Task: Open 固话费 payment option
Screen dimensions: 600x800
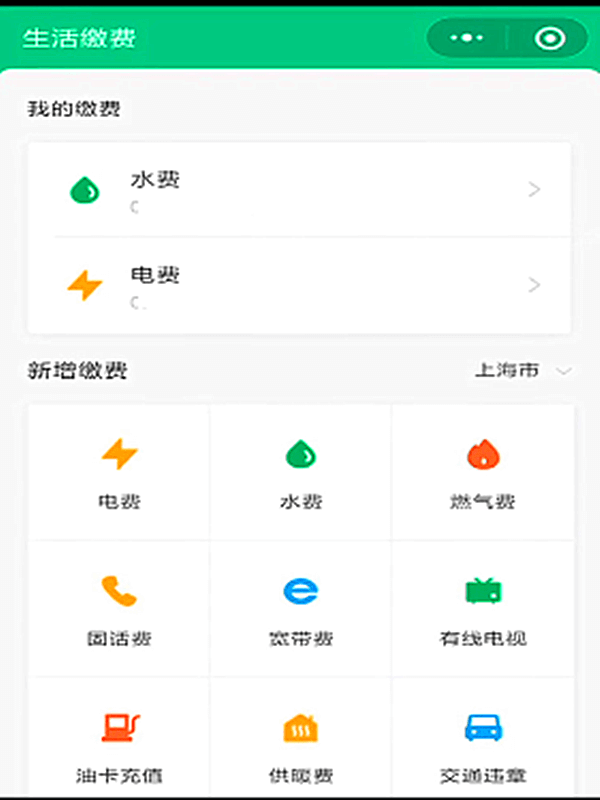Action: pos(119,608)
